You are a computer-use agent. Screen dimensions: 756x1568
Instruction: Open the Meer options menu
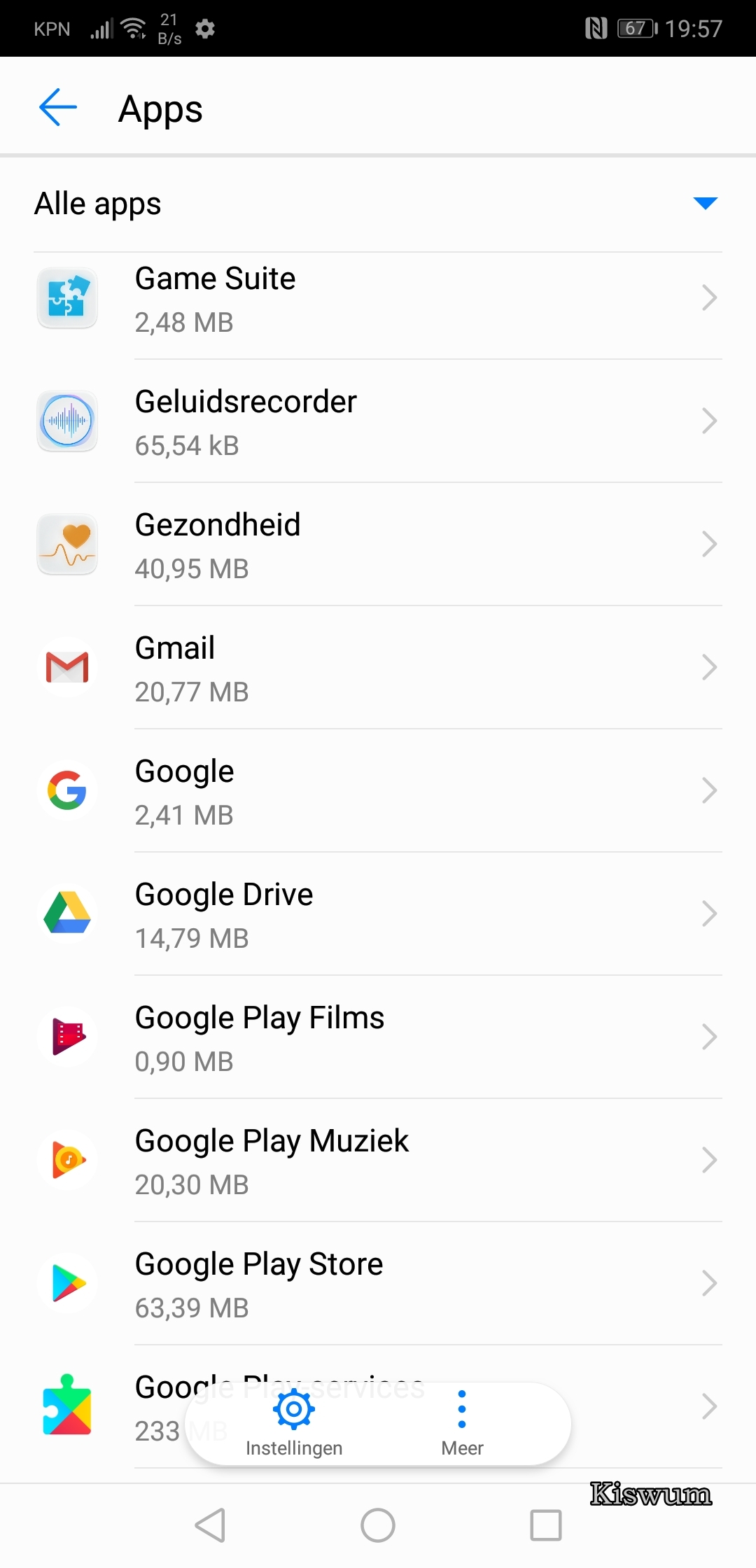click(462, 1423)
